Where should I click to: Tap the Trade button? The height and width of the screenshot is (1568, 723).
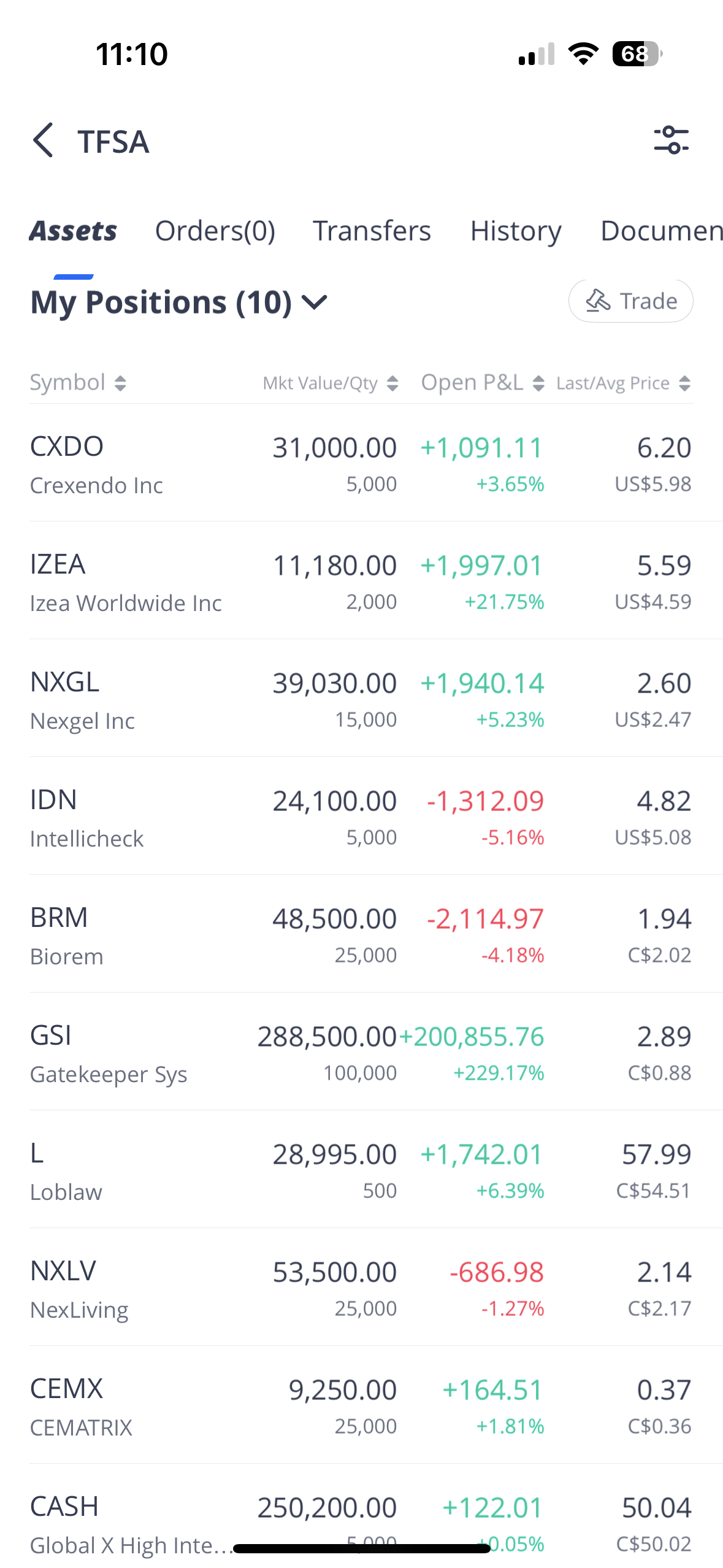[630, 301]
